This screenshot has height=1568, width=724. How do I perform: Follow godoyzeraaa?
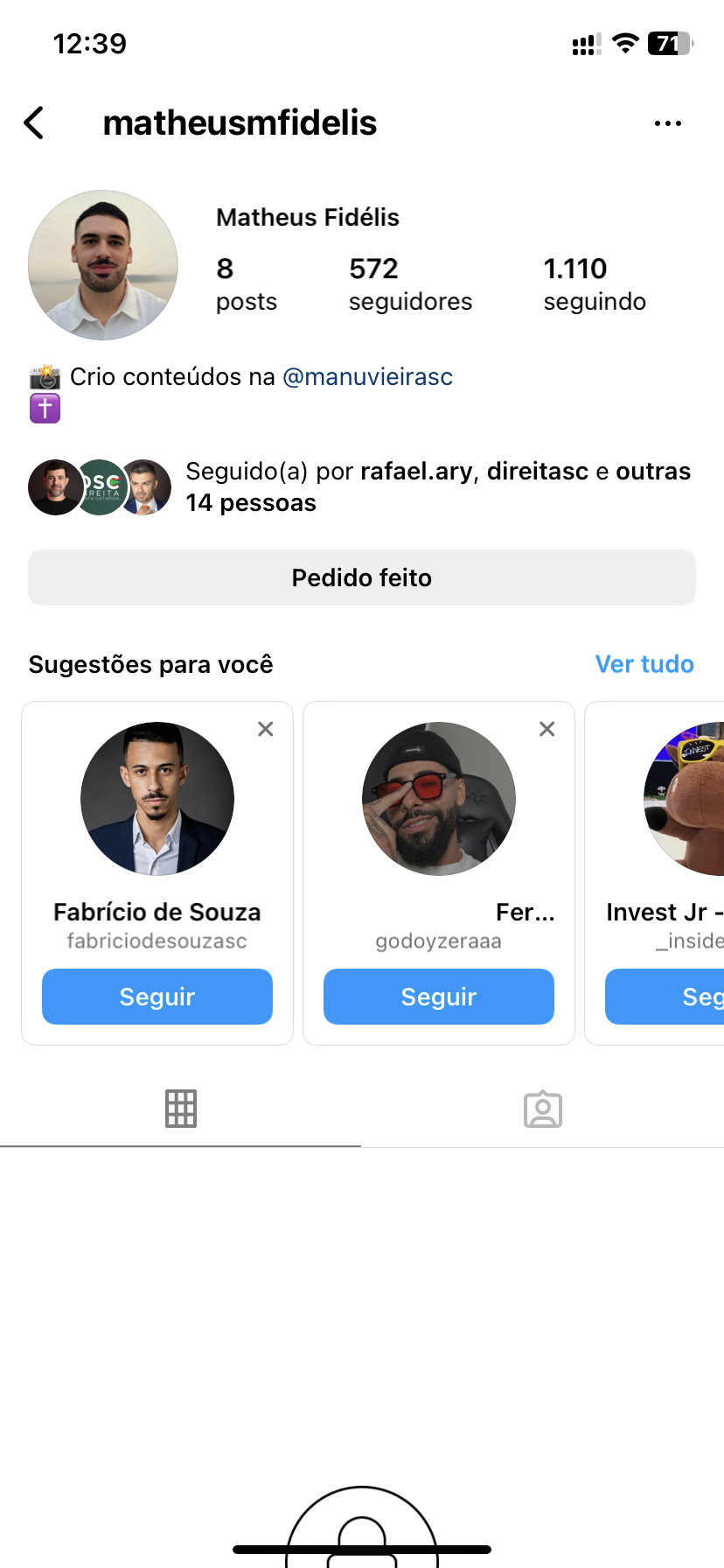click(439, 997)
